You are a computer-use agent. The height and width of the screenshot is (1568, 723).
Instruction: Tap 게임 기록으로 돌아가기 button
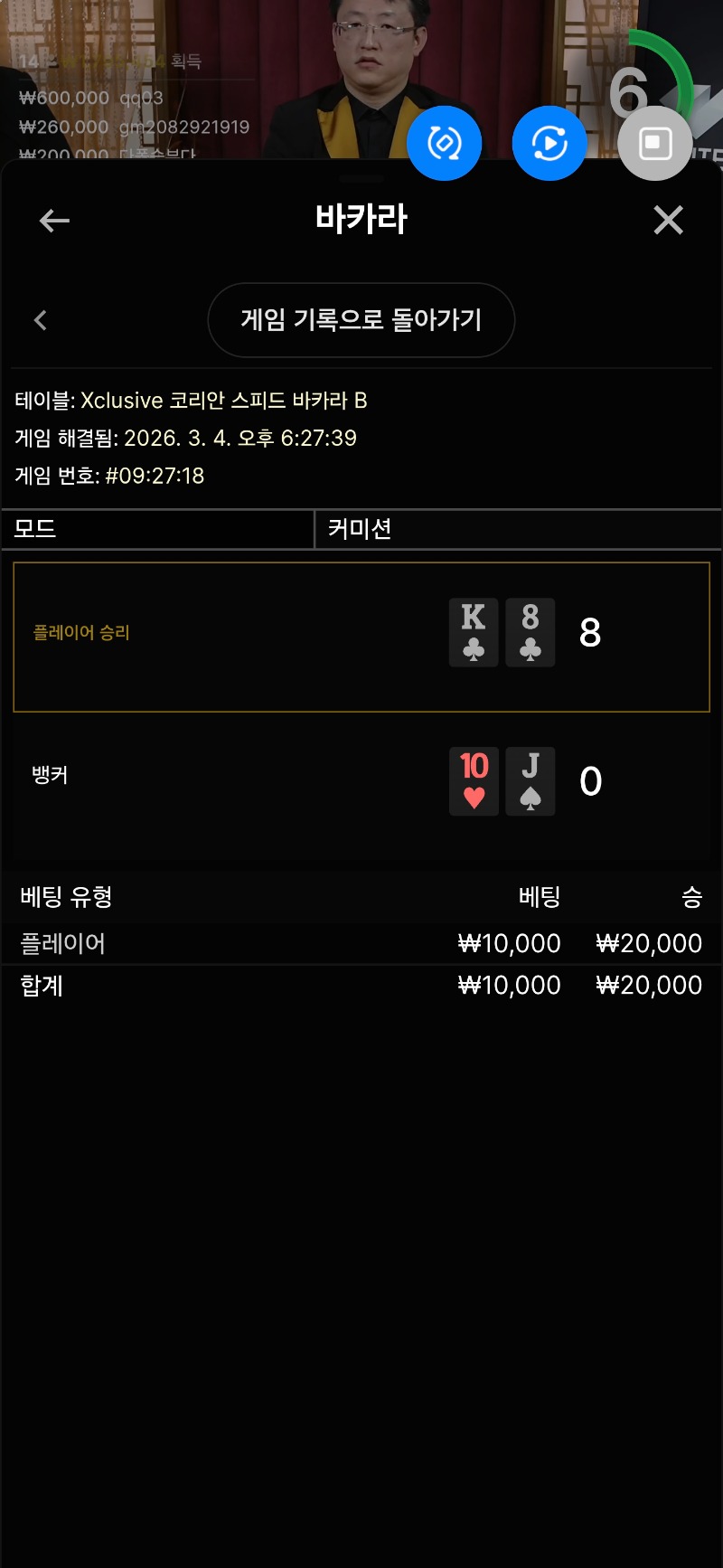point(361,320)
